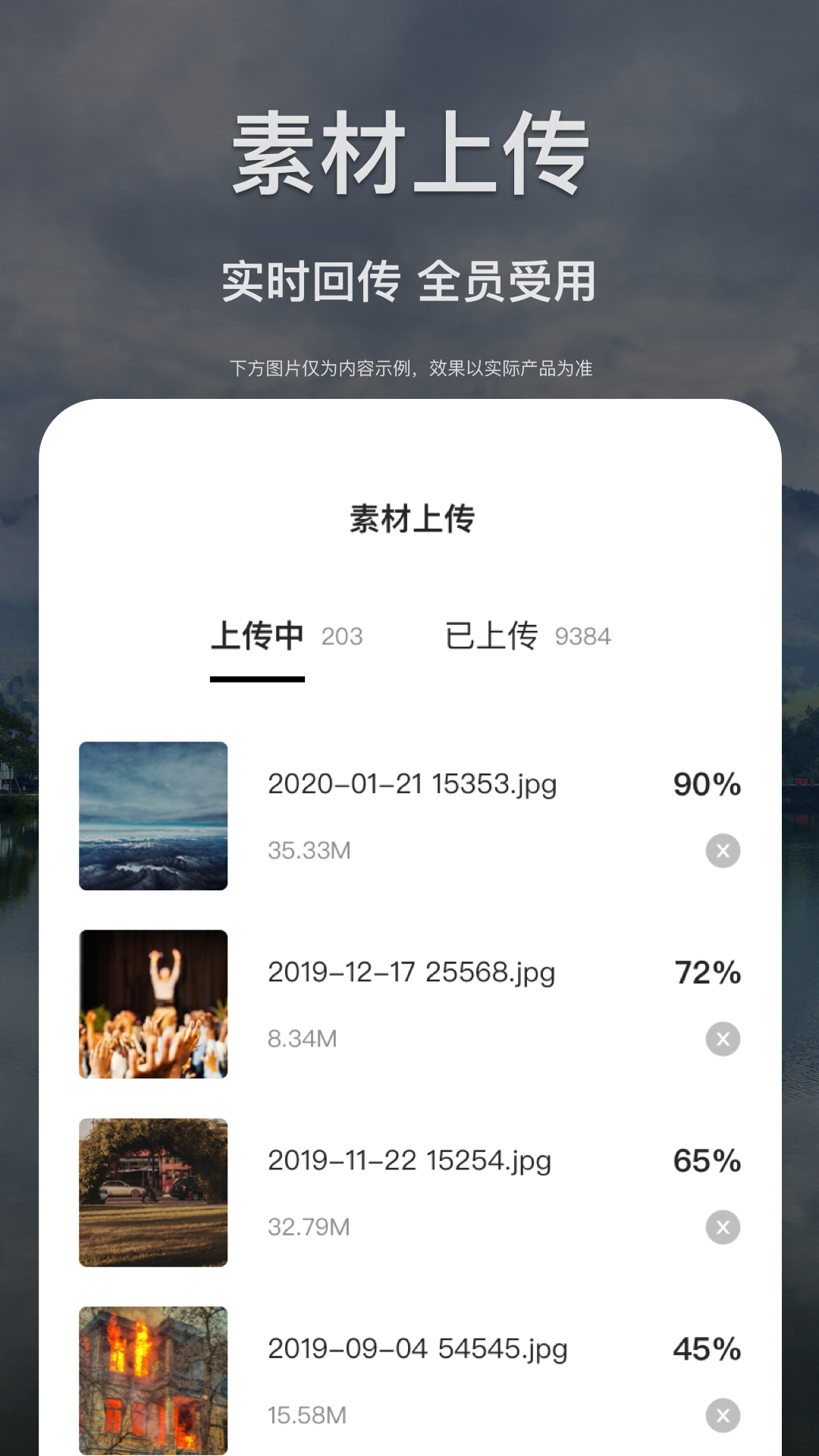Viewport: 819px width, 1456px height.
Task: Switch to the 已上传 tab
Action: (494, 637)
